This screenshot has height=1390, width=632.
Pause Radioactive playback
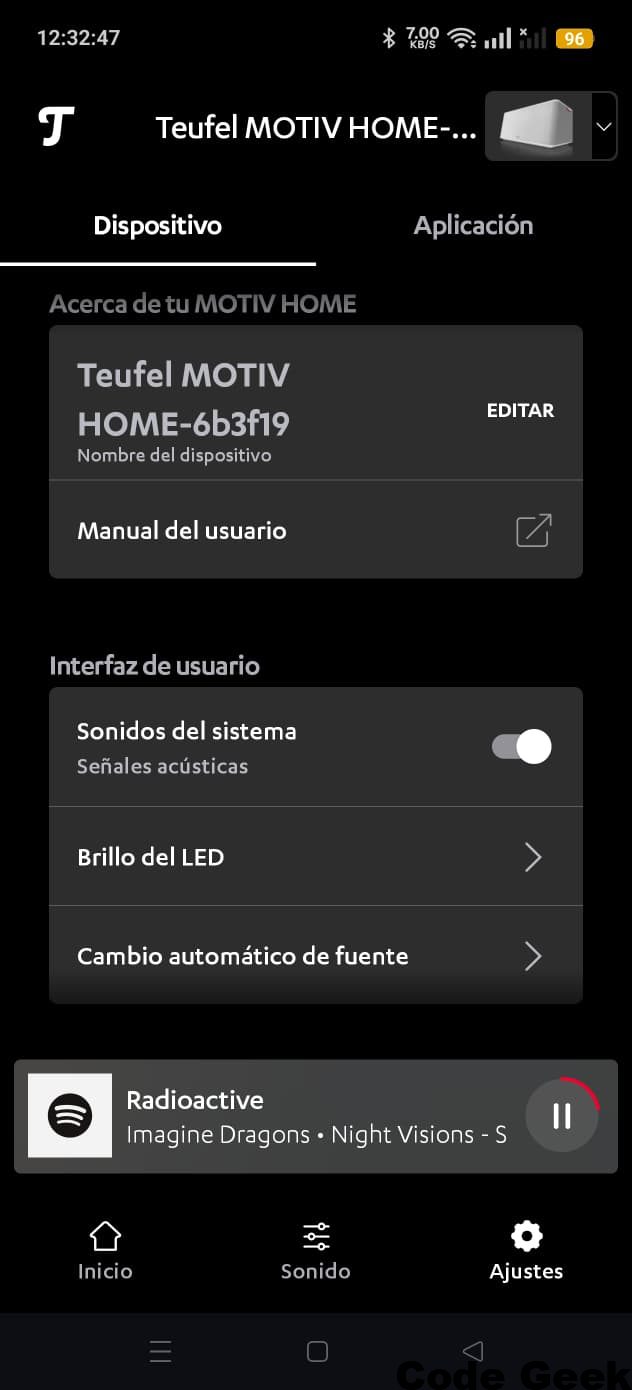click(x=562, y=1116)
